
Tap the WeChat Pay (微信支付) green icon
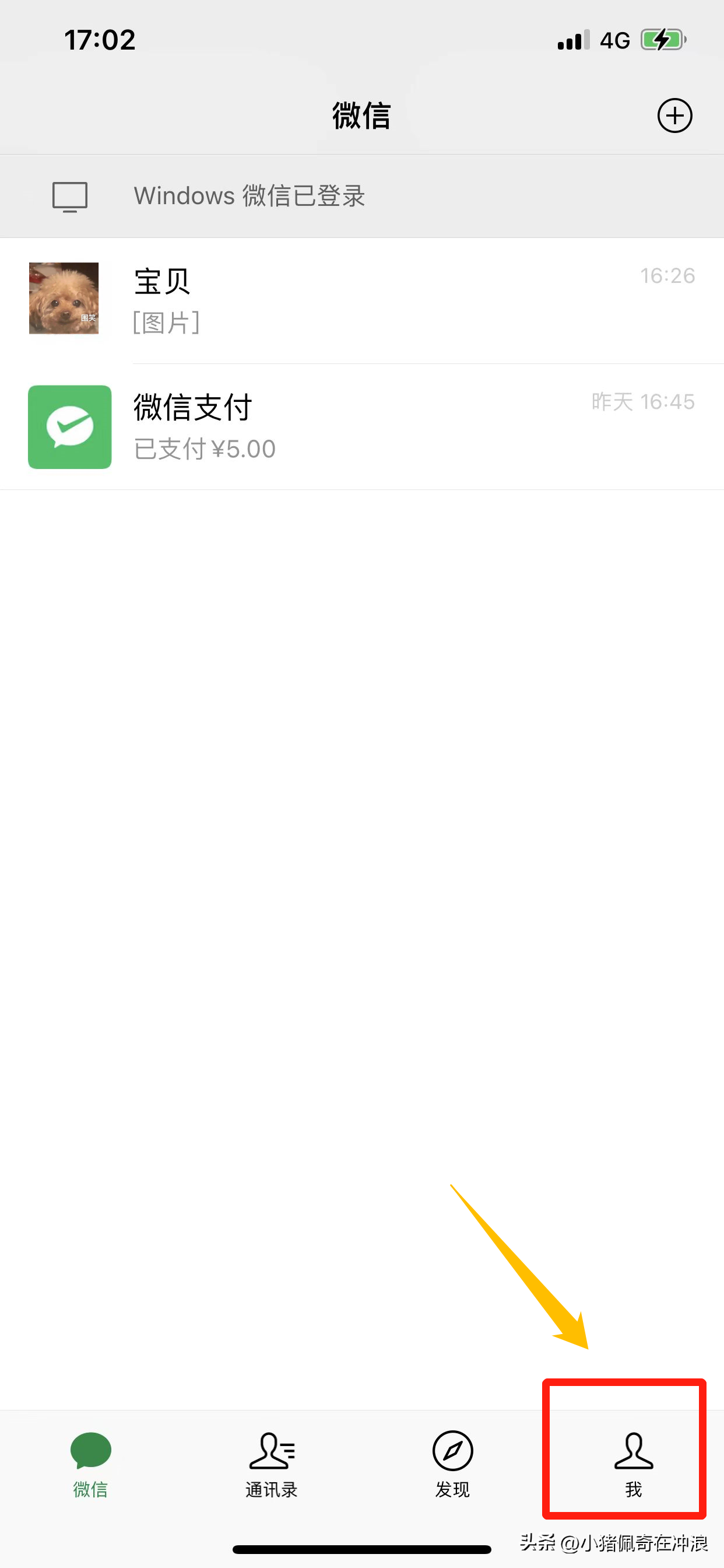click(x=69, y=426)
